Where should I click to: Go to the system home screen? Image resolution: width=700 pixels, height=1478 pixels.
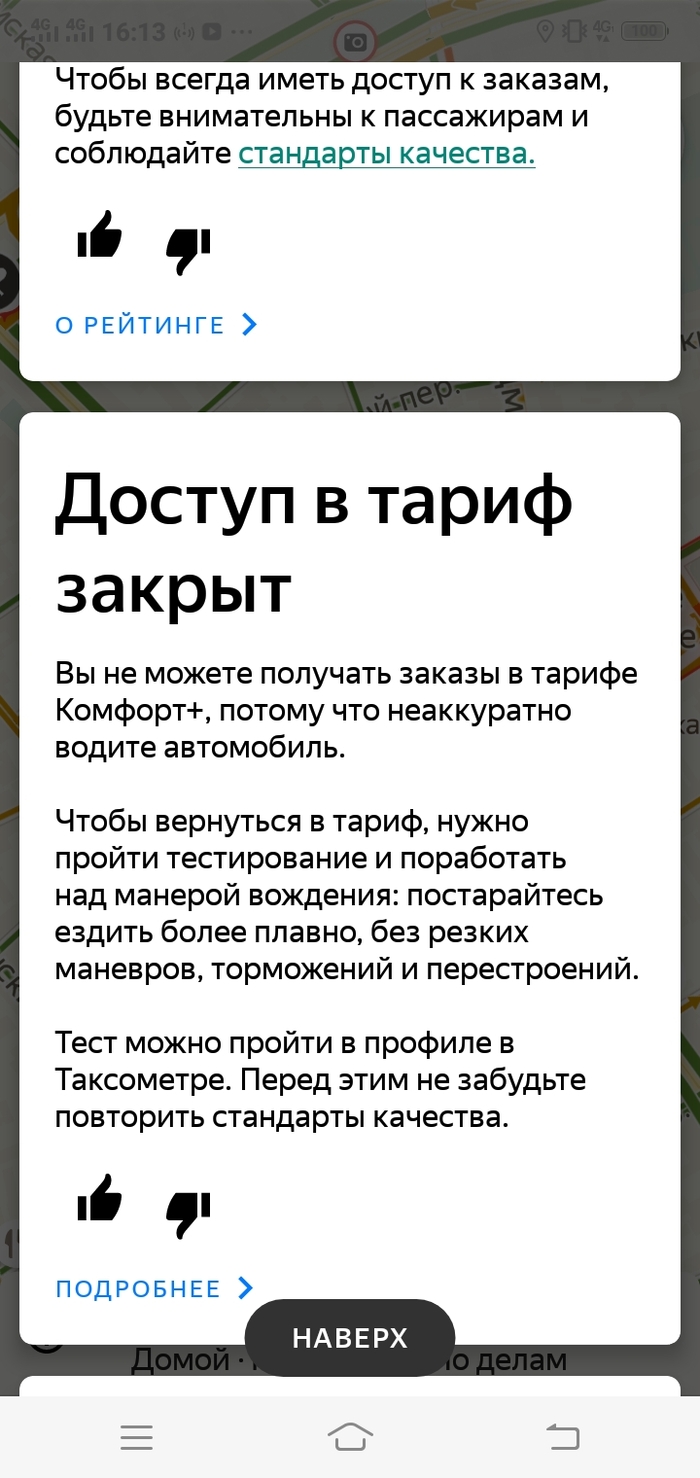pos(350,1438)
